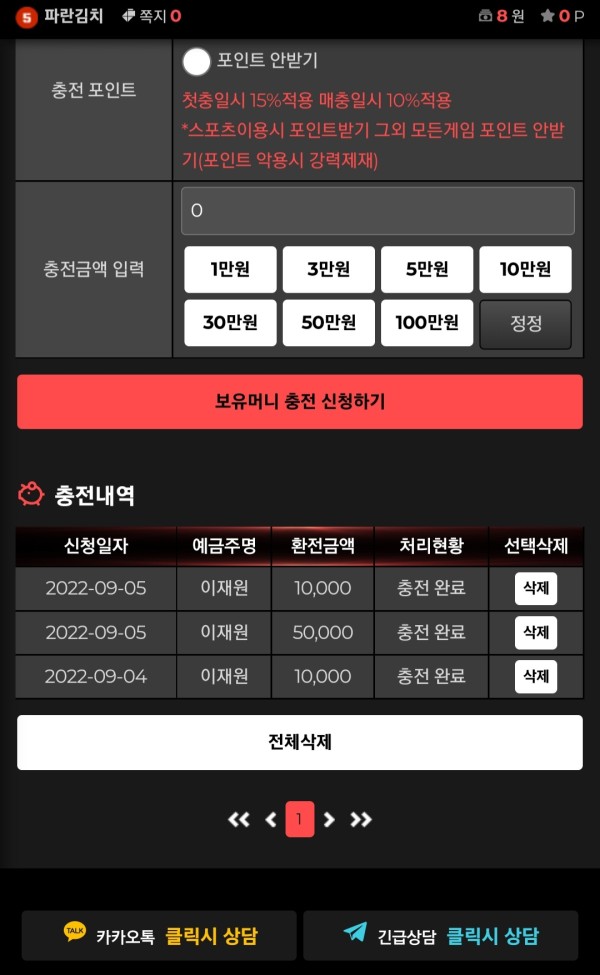The width and height of the screenshot is (600, 975).
Task: Select the 10만원 amount button
Action: (x=525, y=269)
